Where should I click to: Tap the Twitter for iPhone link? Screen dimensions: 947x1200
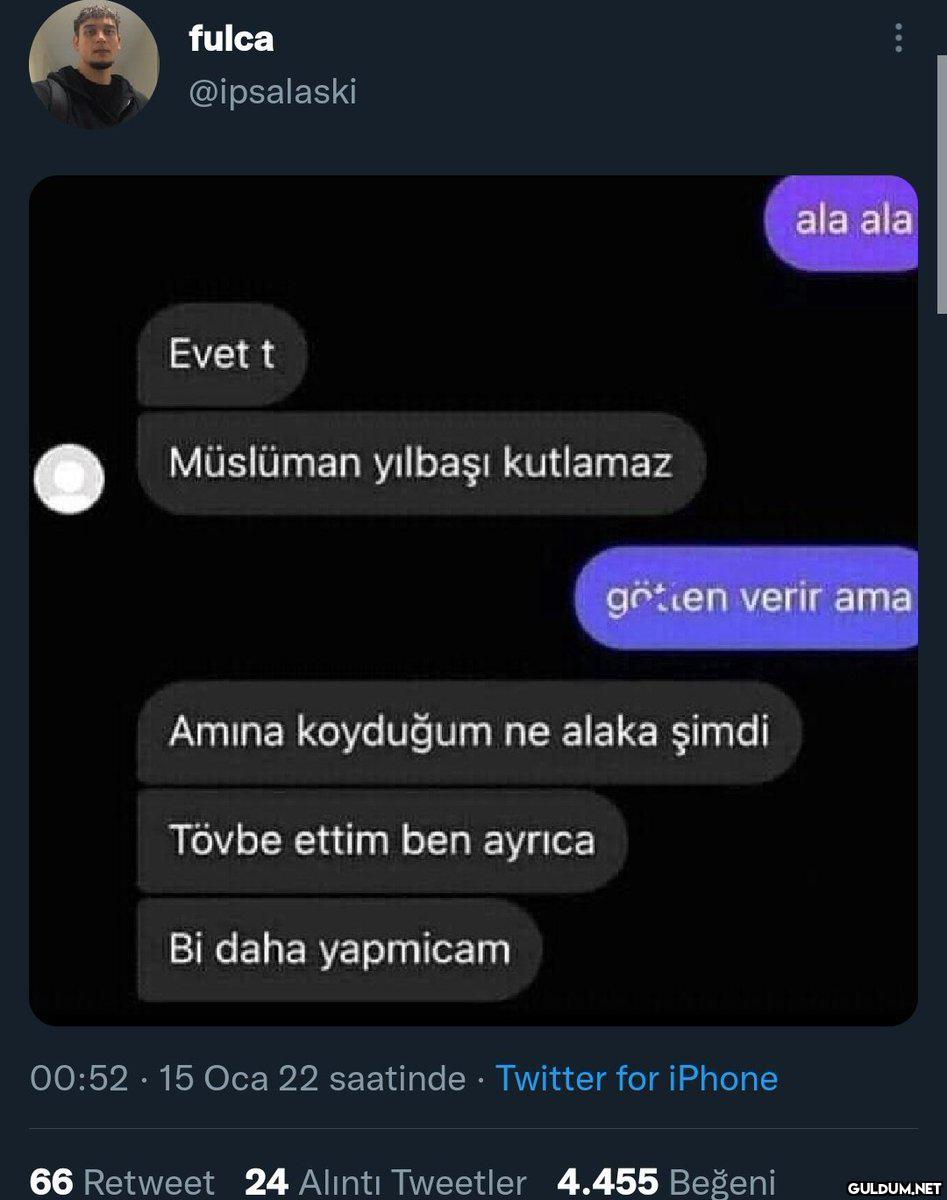coord(636,1078)
